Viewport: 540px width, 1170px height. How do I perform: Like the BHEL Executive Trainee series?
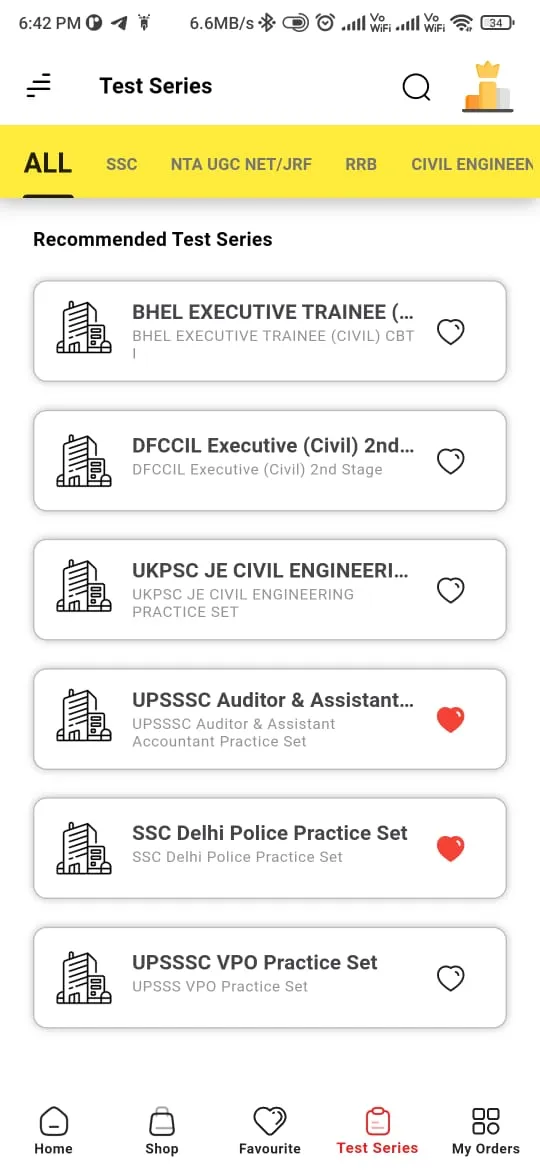[x=450, y=331]
